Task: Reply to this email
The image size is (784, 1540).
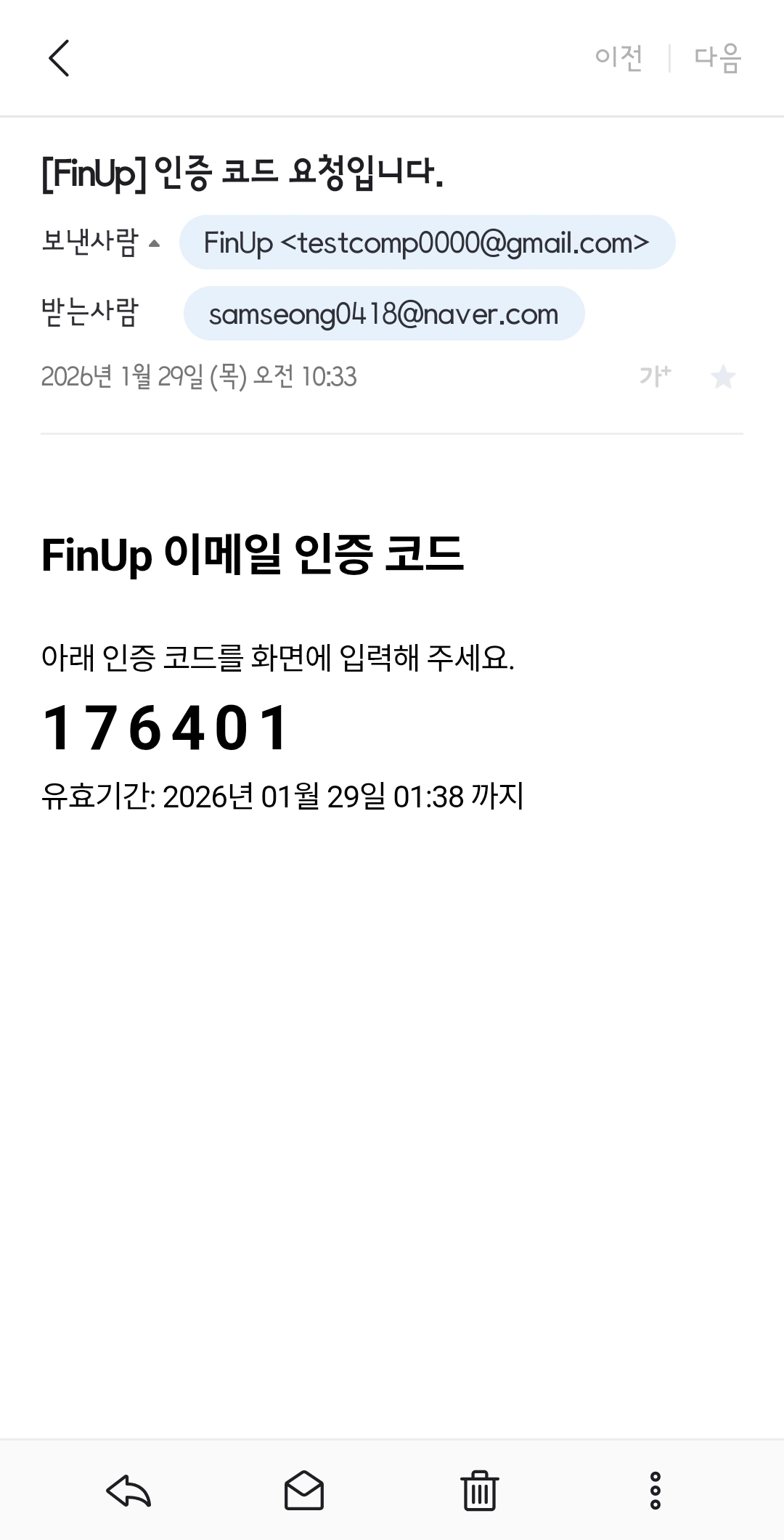Action: [128, 1491]
